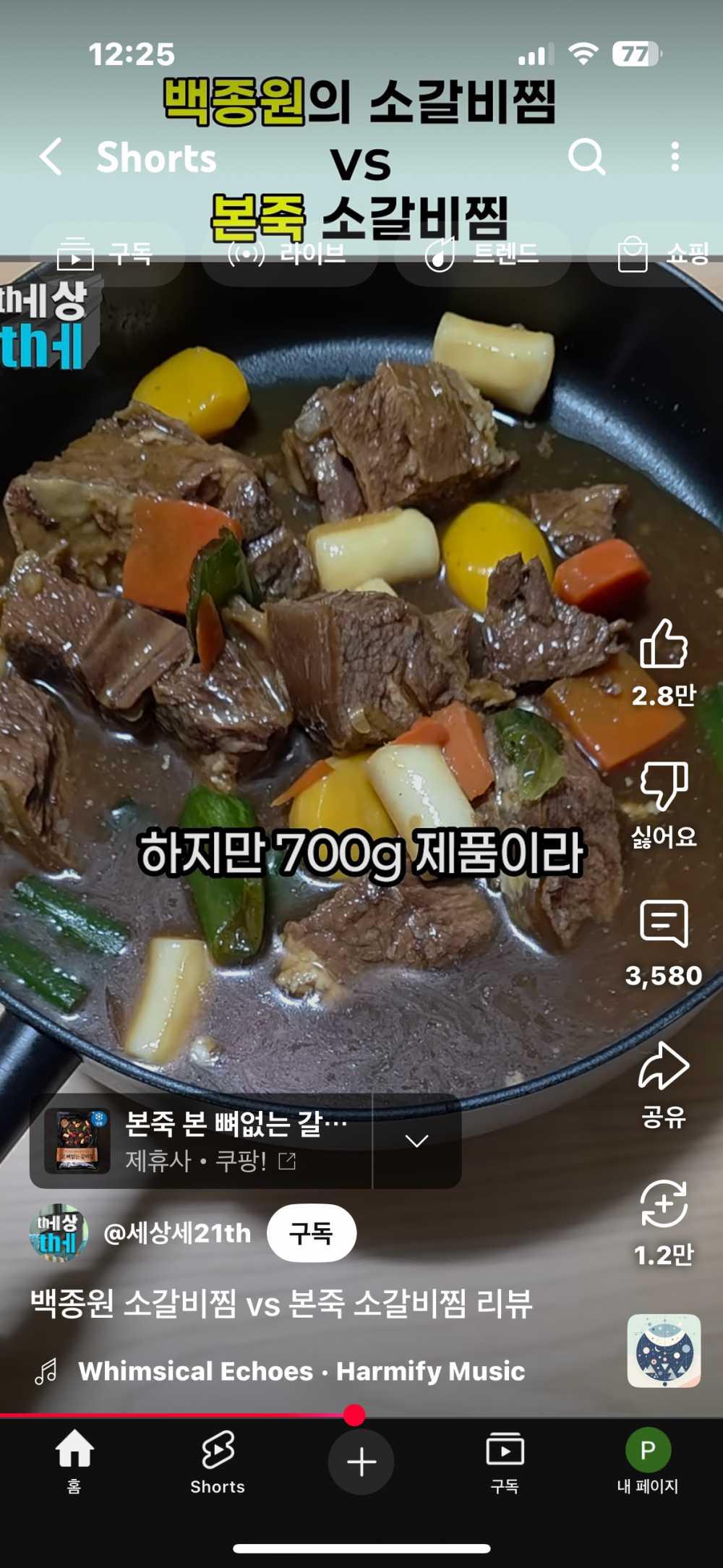Dislike this Short with 싫어요
Image resolution: width=723 pixels, height=1568 pixels.
point(663,786)
